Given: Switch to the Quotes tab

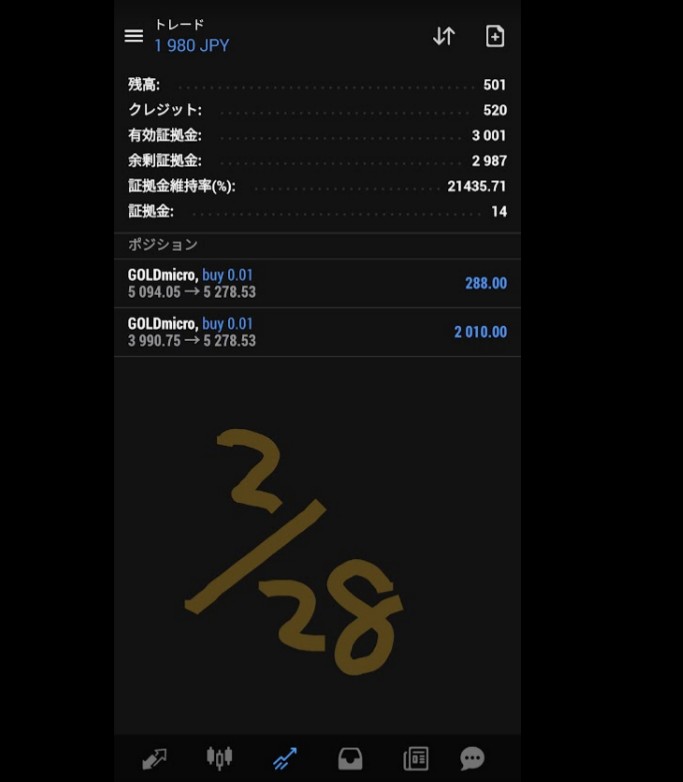Looking at the screenshot, I should (155, 759).
